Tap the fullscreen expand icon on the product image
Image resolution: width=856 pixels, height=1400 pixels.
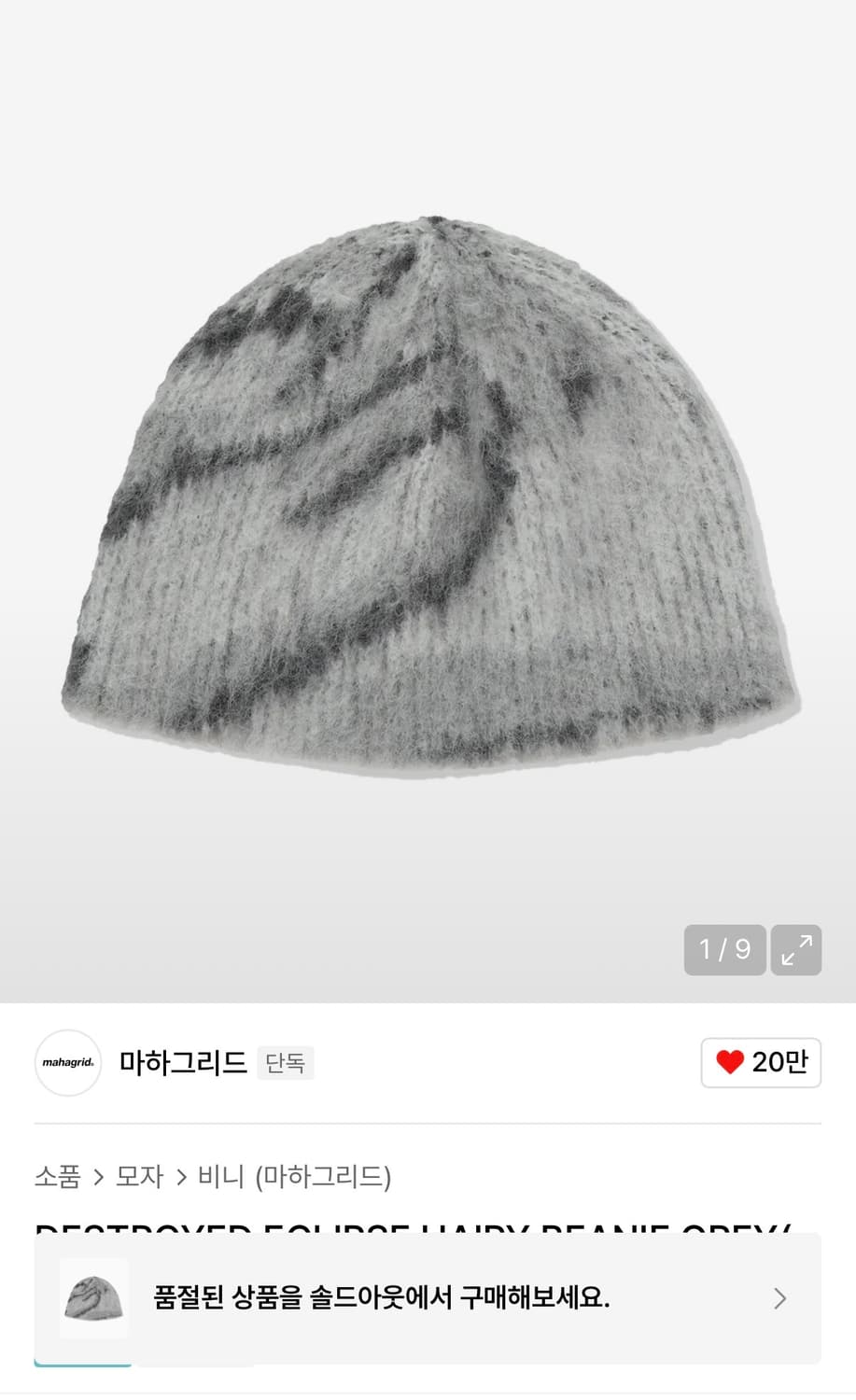(x=795, y=949)
